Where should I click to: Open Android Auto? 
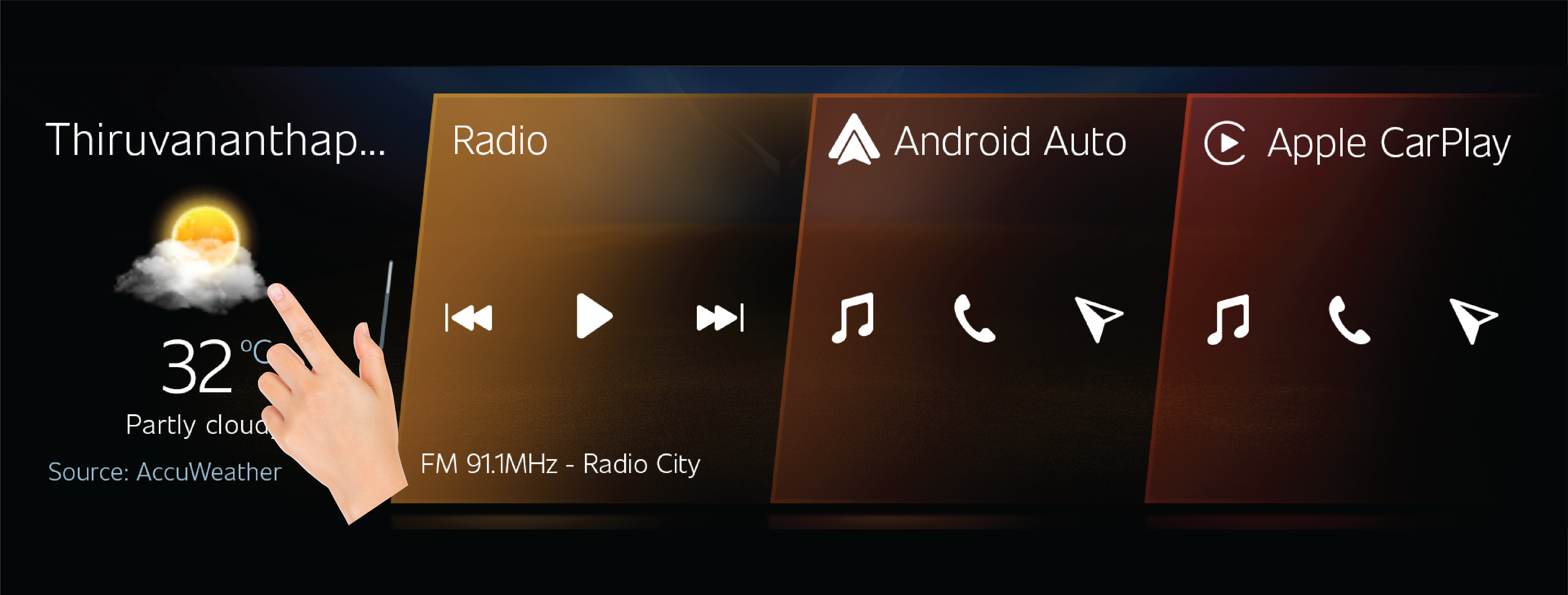(977, 141)
